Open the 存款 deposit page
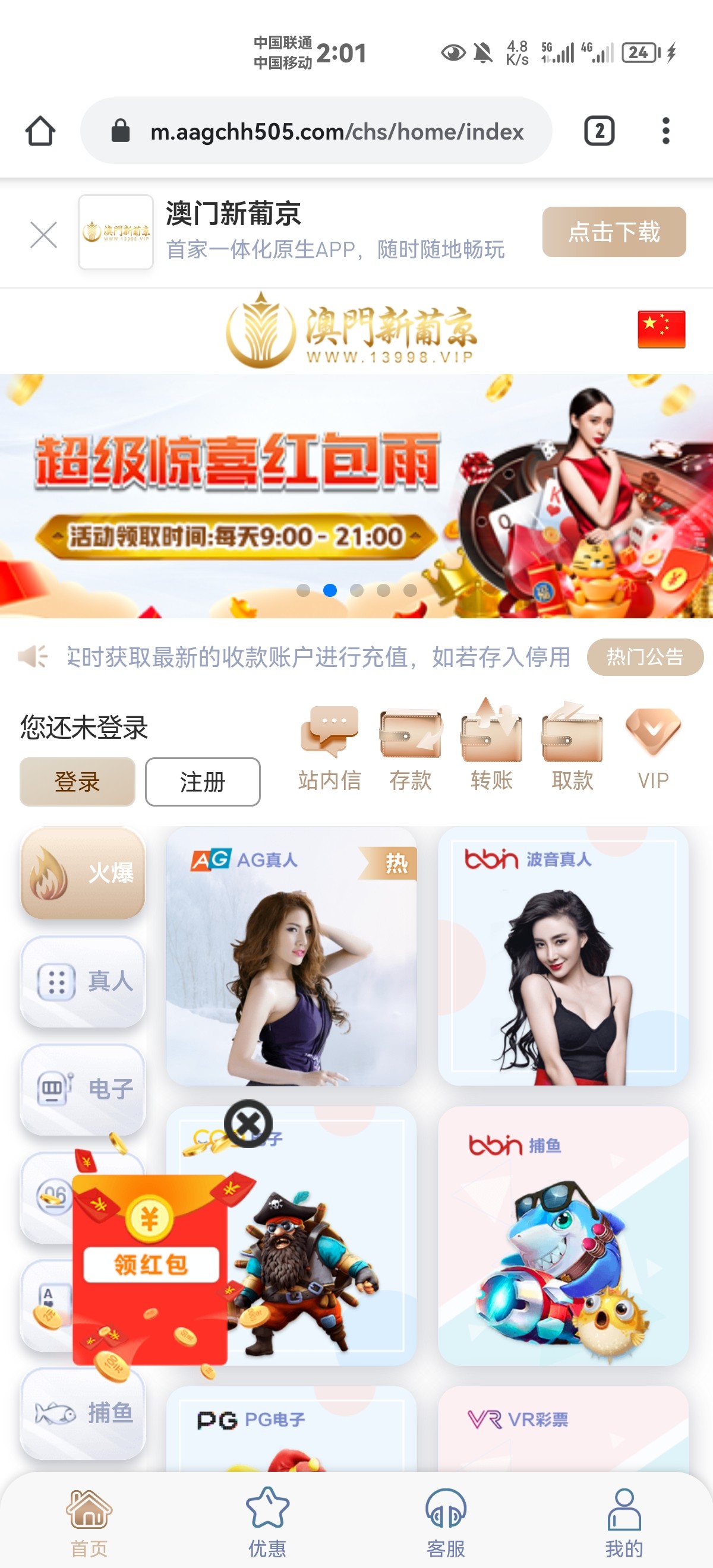Viewport: 713px width, 1568px height. [411, 748]
